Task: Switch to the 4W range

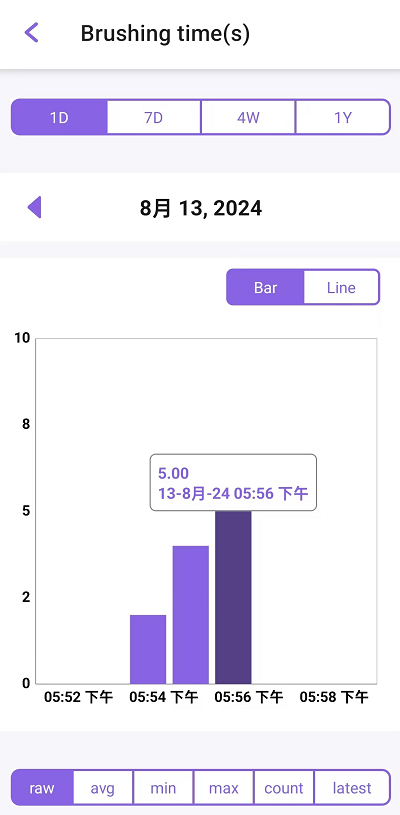Action: pyautogui.click(x=248, y=117)
